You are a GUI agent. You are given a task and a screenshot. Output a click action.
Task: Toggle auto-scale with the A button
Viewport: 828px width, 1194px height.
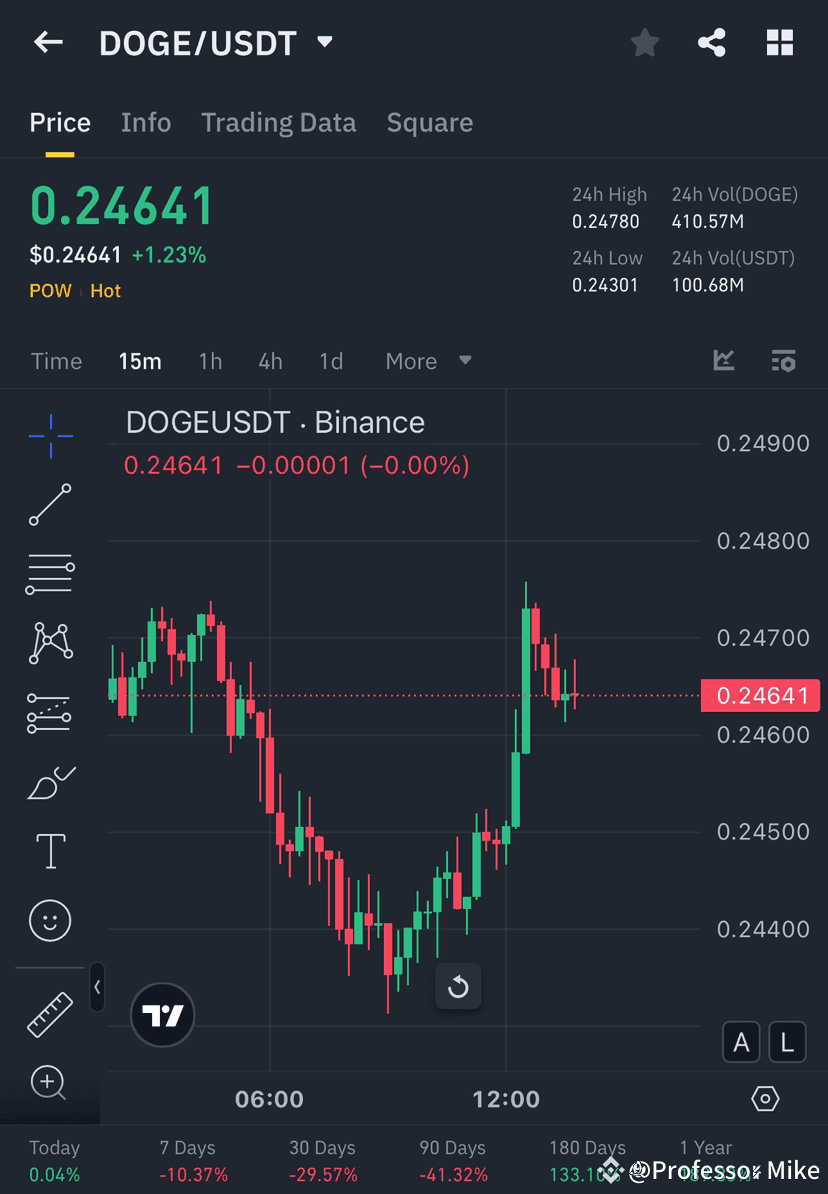point(741,1042)
